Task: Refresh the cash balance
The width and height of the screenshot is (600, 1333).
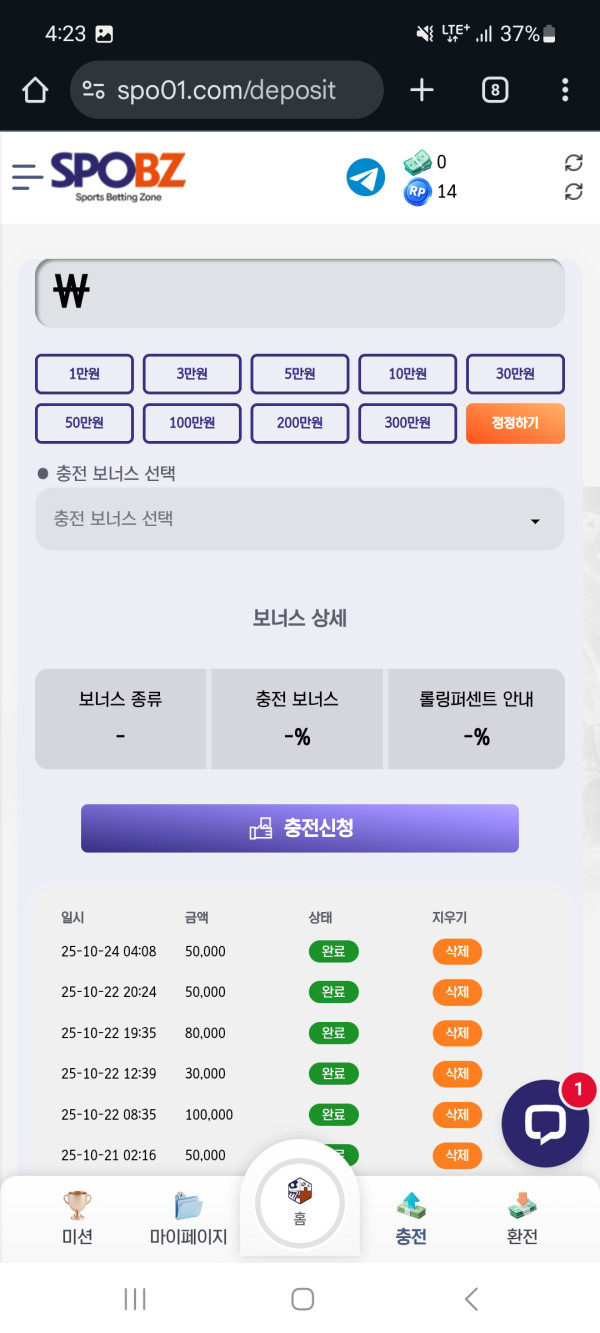Action: (573, 162)
